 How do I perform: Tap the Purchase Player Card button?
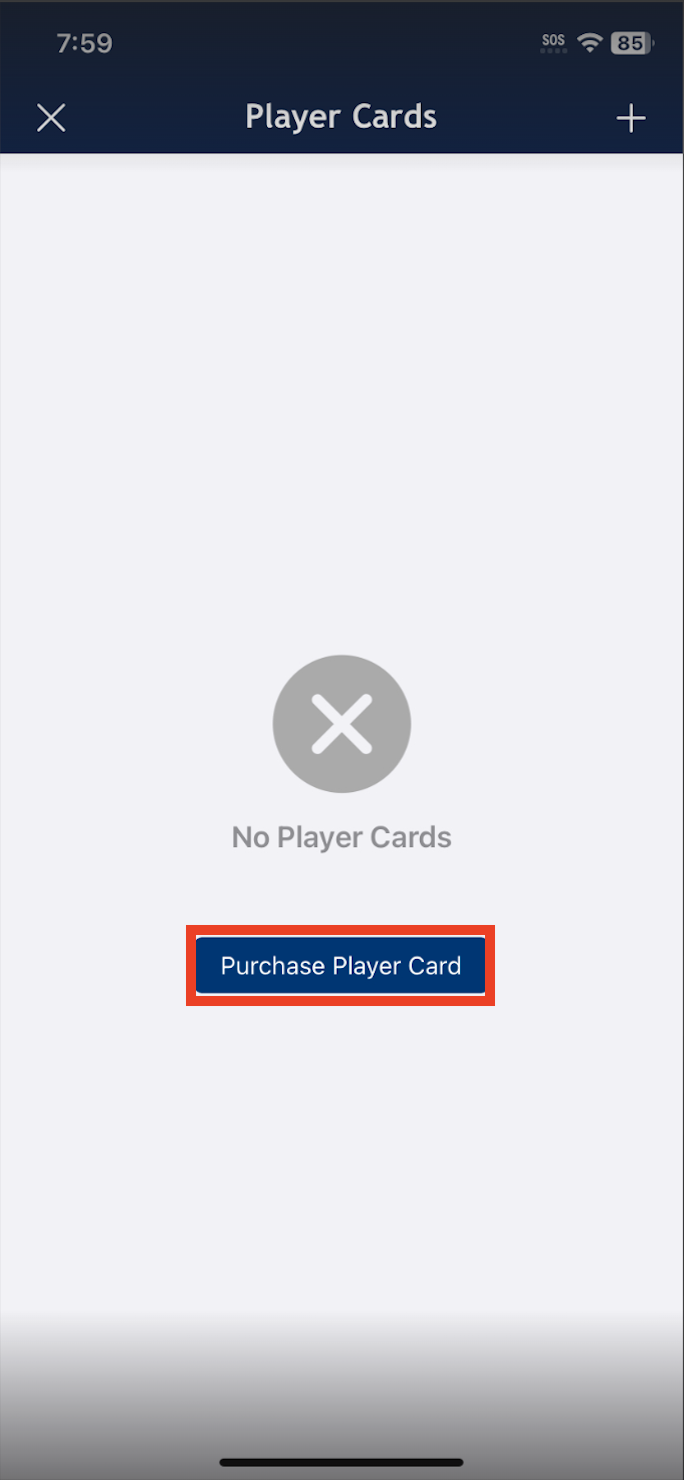coord(341,966)
